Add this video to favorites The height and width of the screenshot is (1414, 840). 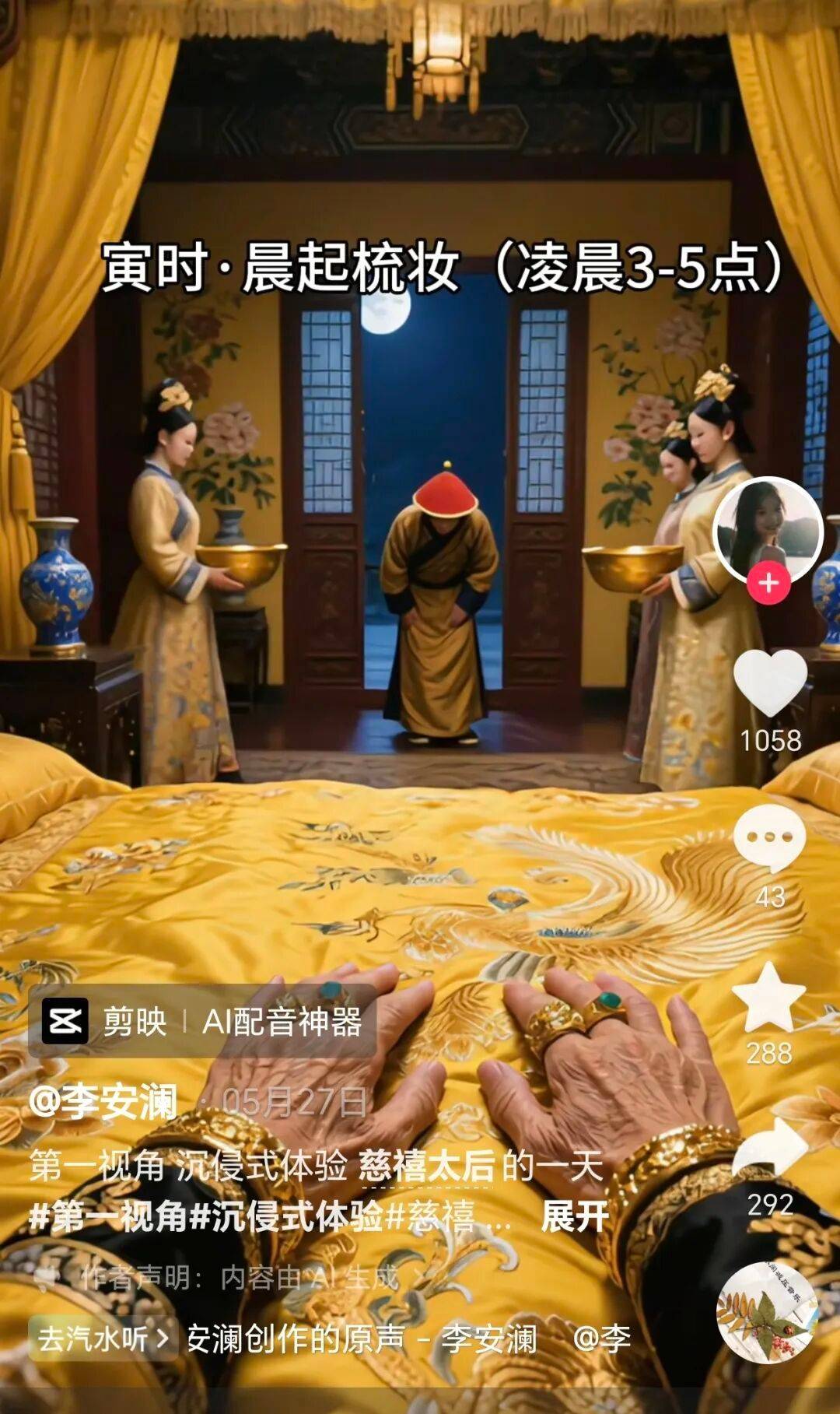click(769, 998)
